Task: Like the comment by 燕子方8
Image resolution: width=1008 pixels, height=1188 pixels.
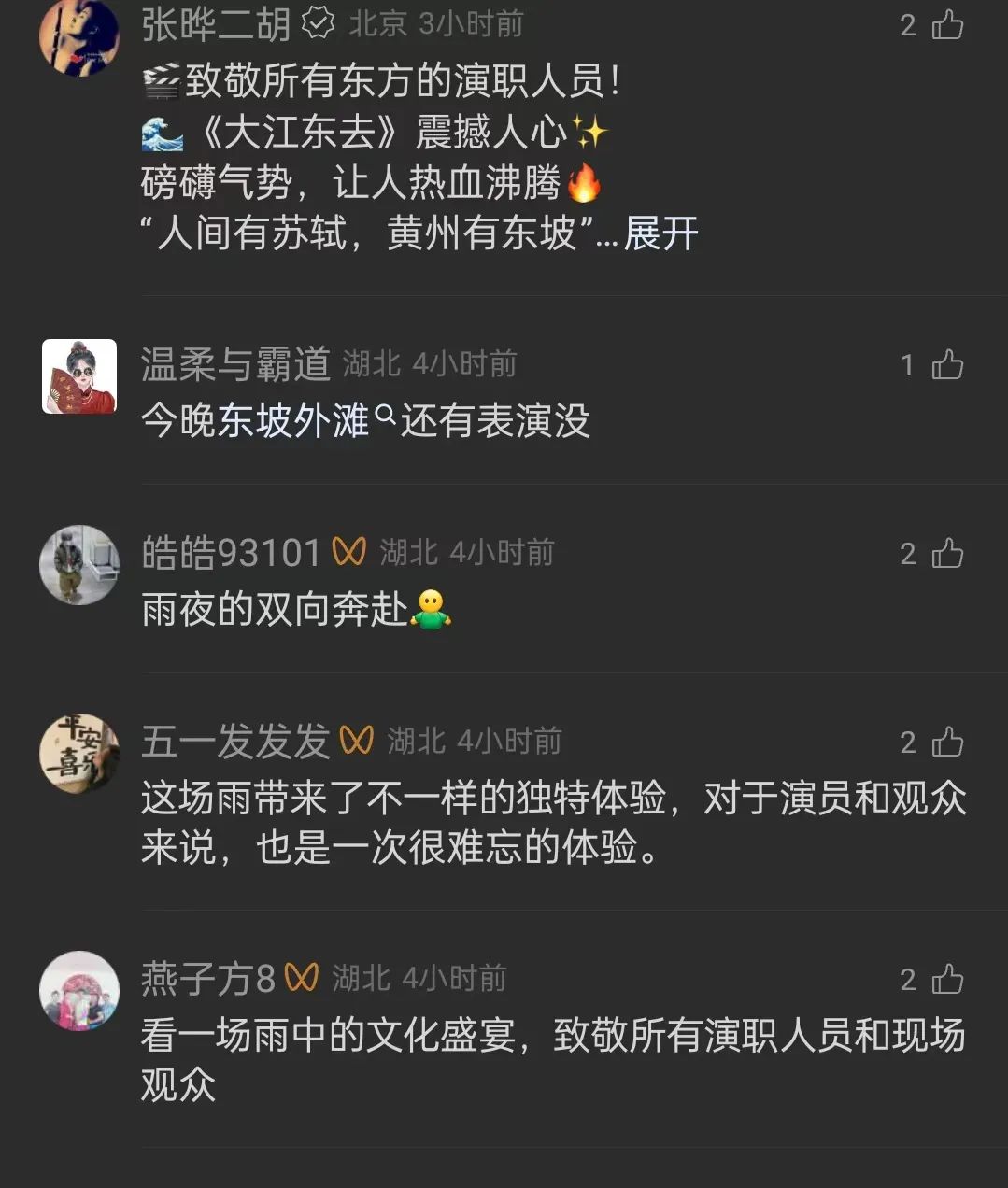Action: pos(947,980)
